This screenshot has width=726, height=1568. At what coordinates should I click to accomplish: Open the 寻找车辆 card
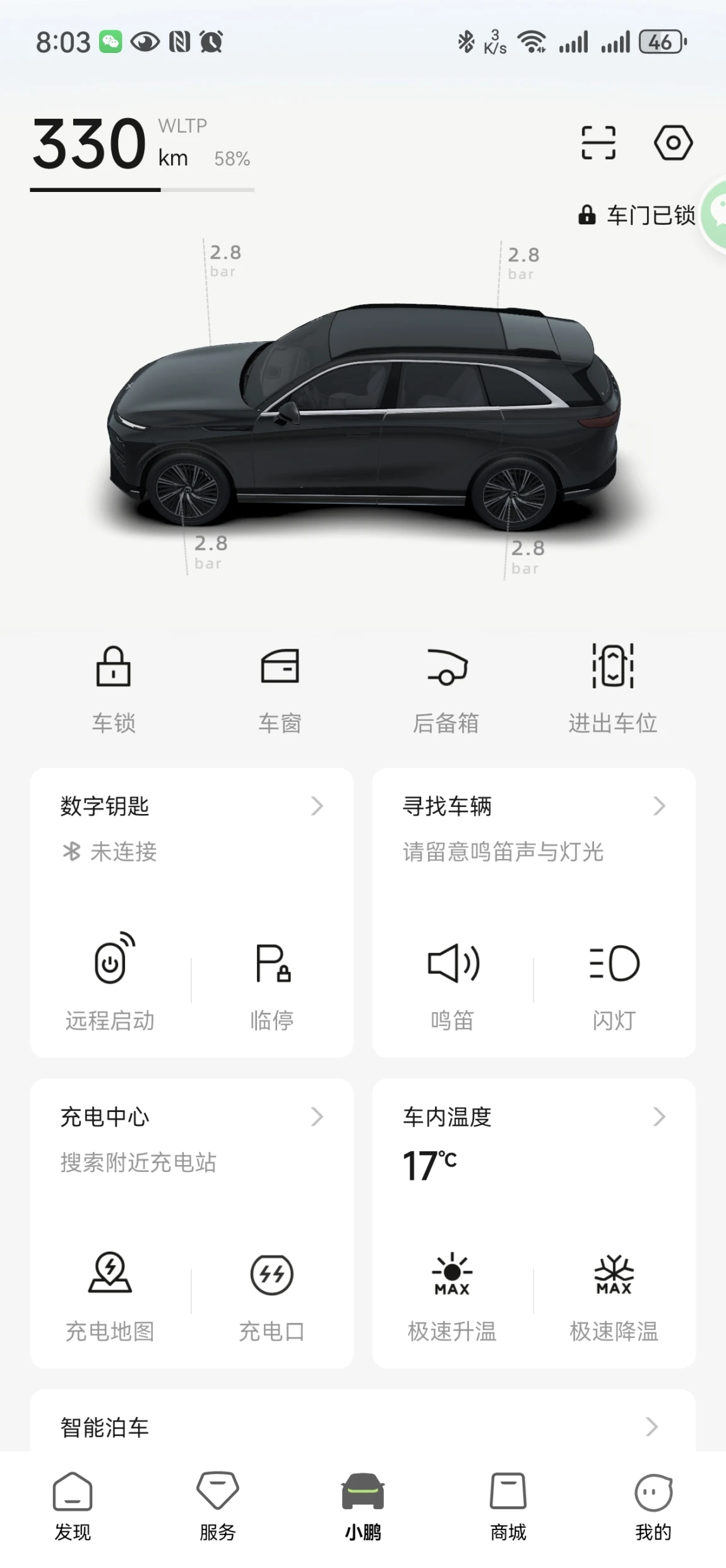(x=533, y=806)
